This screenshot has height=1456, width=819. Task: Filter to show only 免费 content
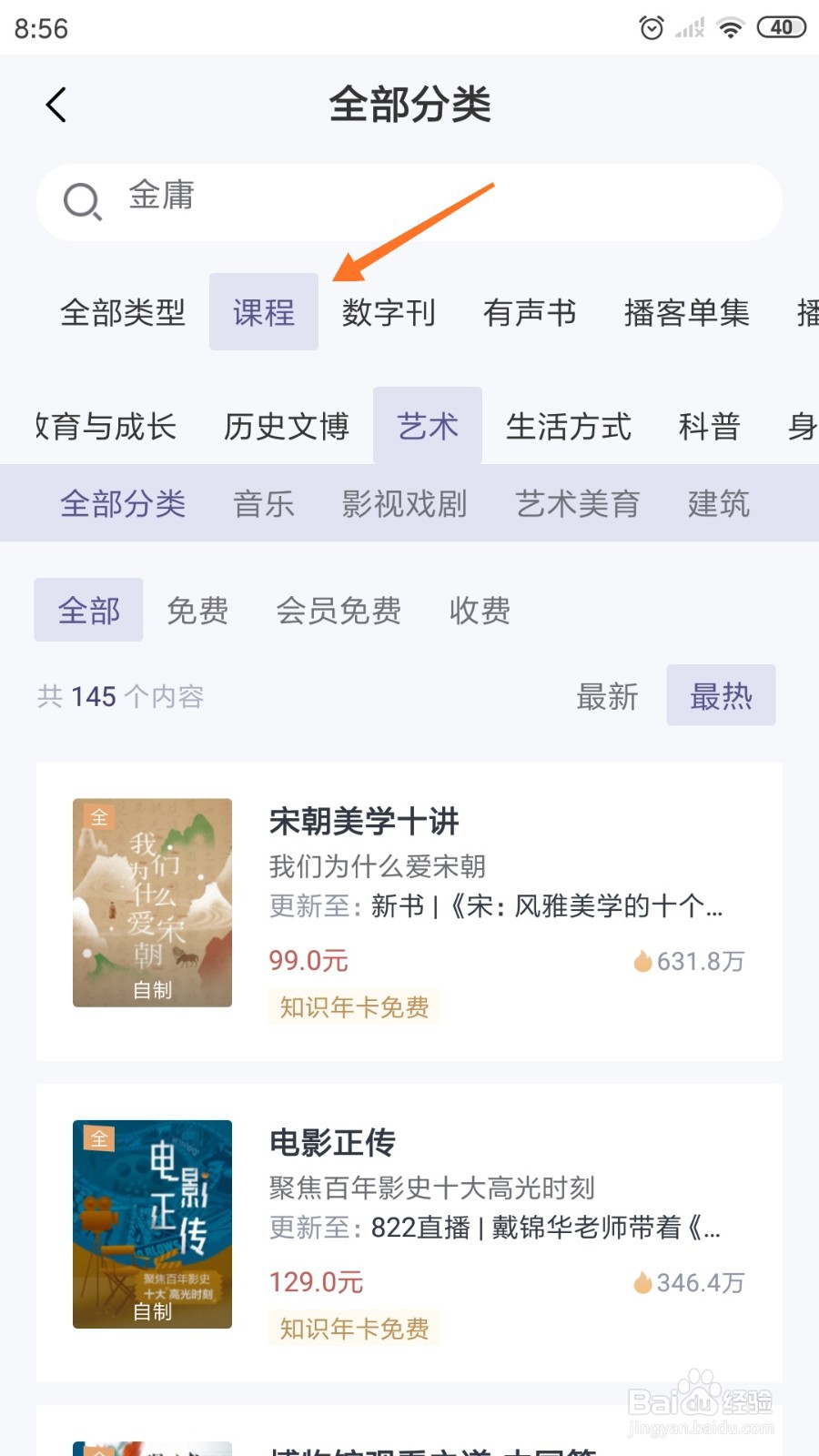point(197,611)
